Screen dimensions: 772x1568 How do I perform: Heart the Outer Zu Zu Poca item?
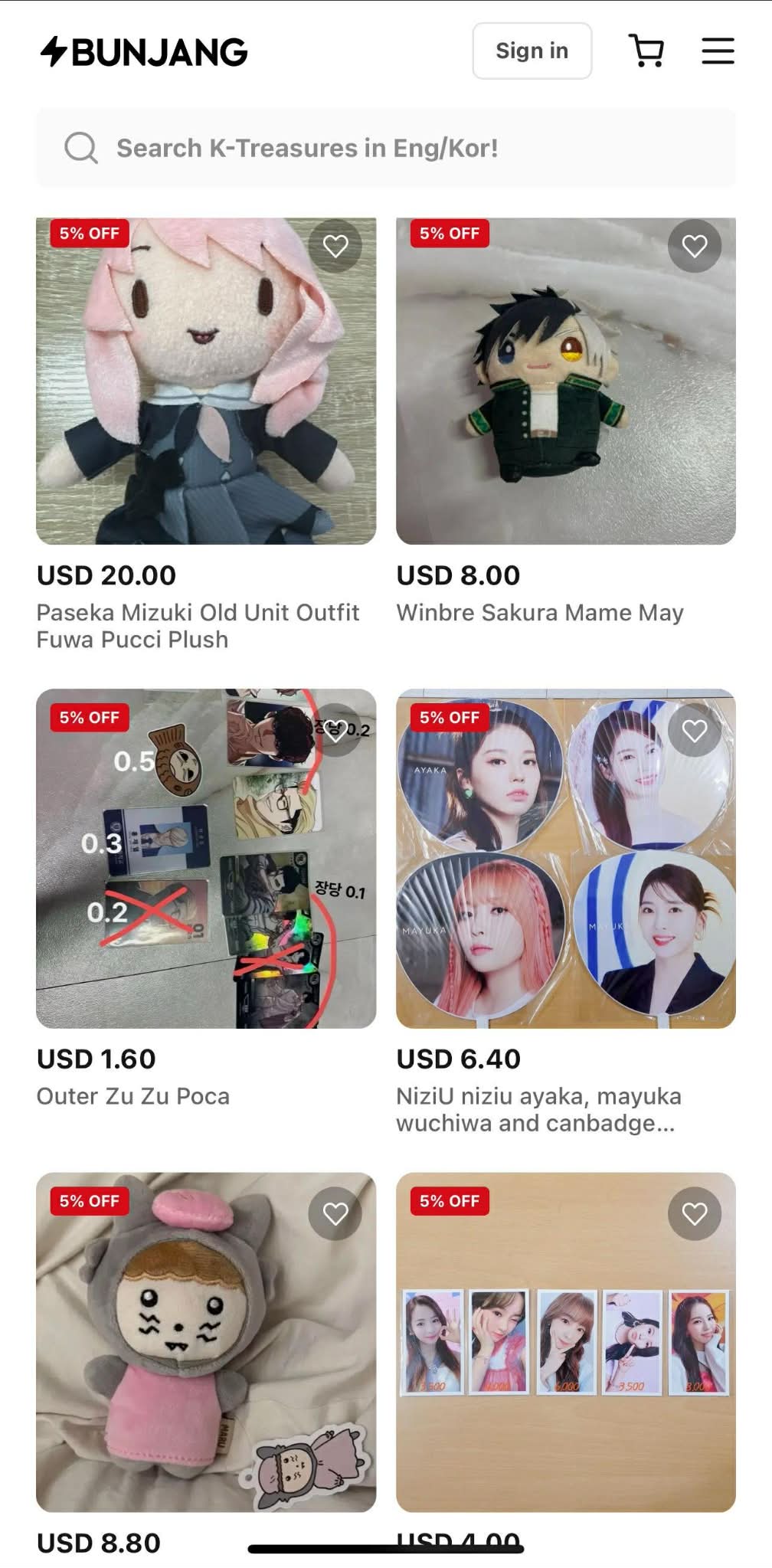point(335,730)
